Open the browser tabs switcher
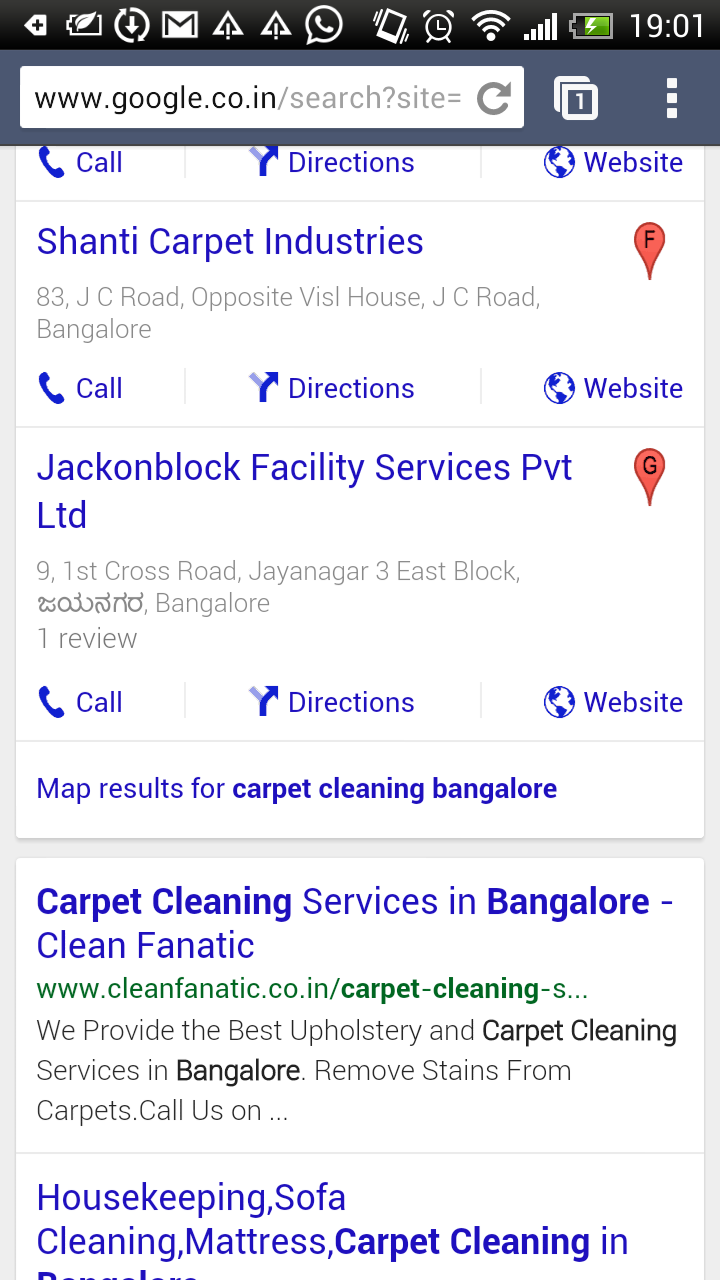This screenshot has height=1280, width=720. [x=576, y=98]
